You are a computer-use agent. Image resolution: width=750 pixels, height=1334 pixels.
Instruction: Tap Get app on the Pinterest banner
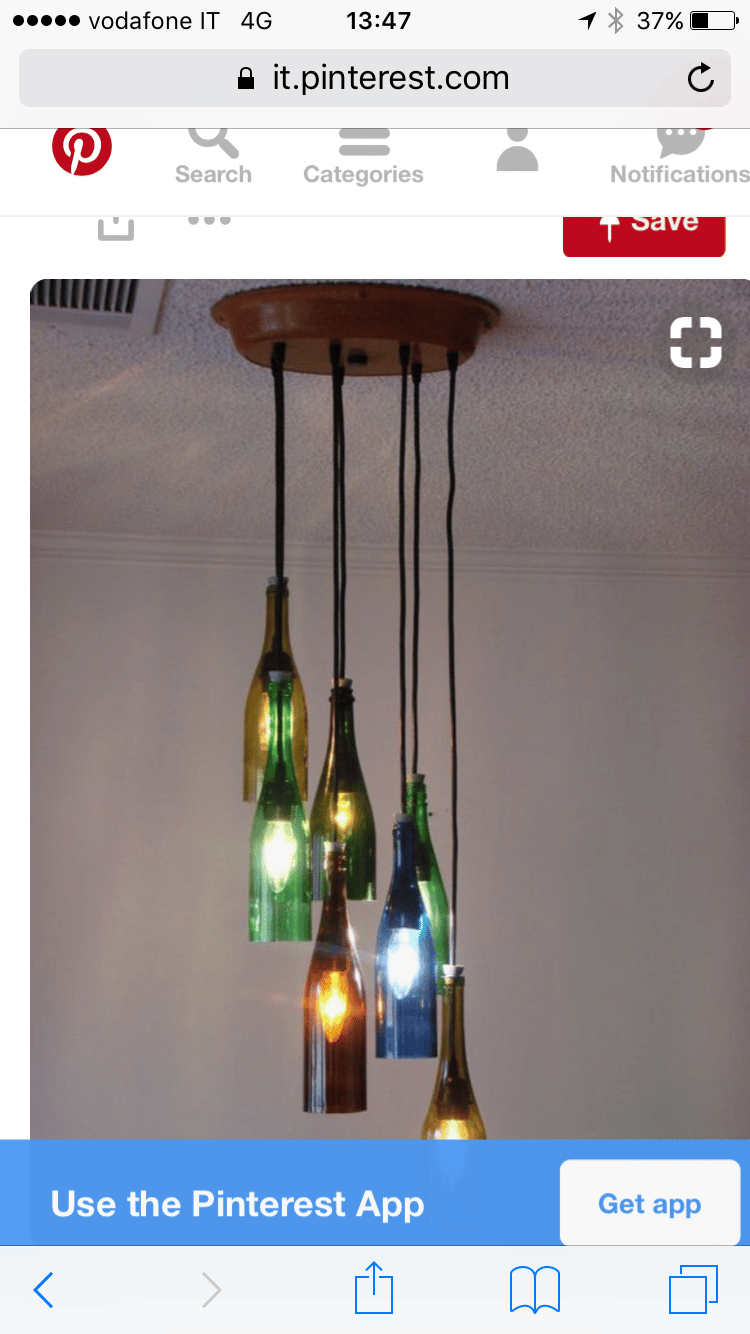pos(649,1203)
